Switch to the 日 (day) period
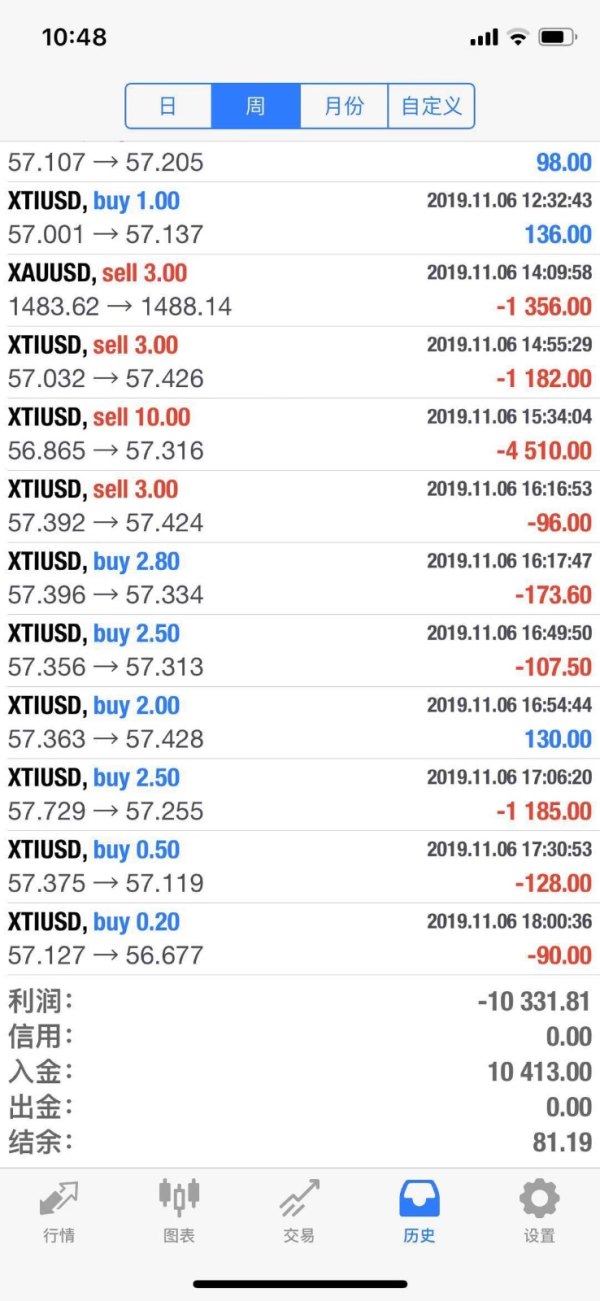 168,106
